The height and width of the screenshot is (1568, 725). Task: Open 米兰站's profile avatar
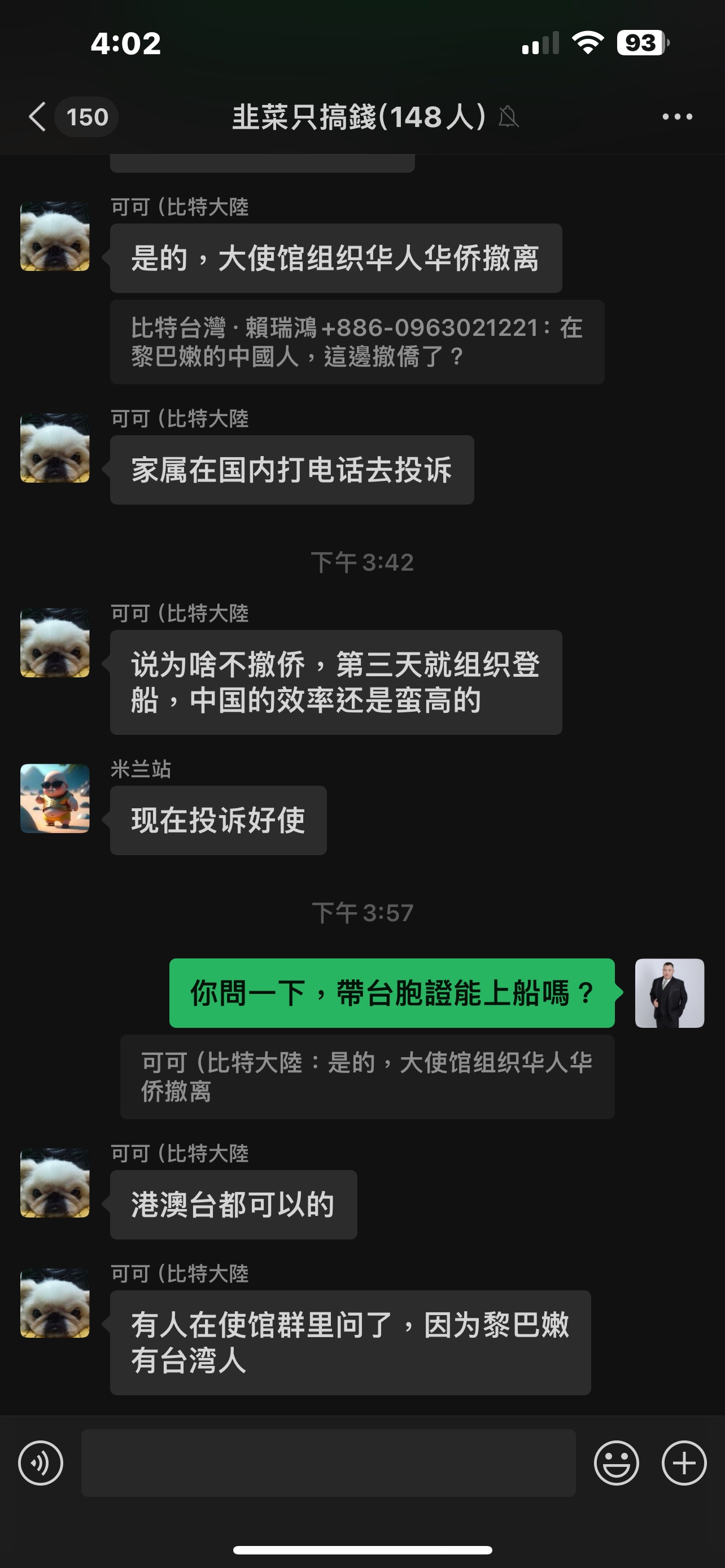[55, 798]
